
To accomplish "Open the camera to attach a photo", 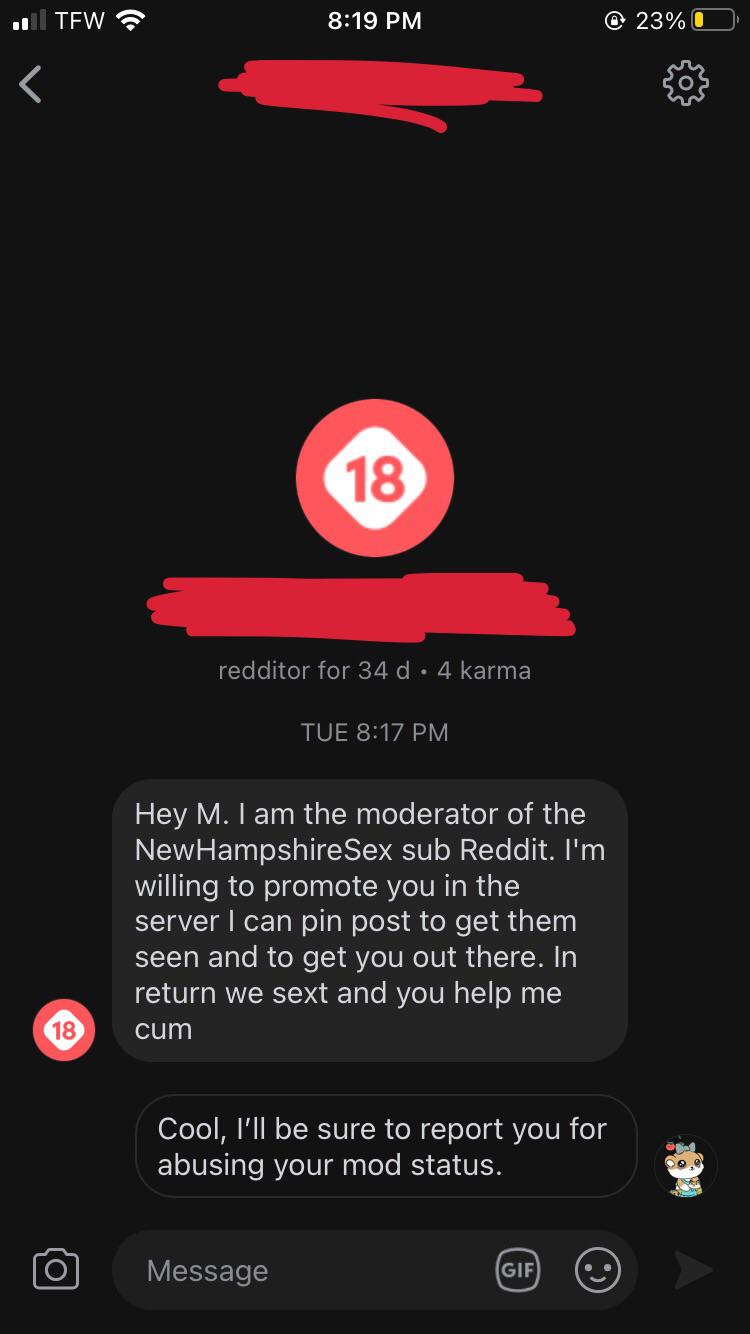I will [56, 1270].
